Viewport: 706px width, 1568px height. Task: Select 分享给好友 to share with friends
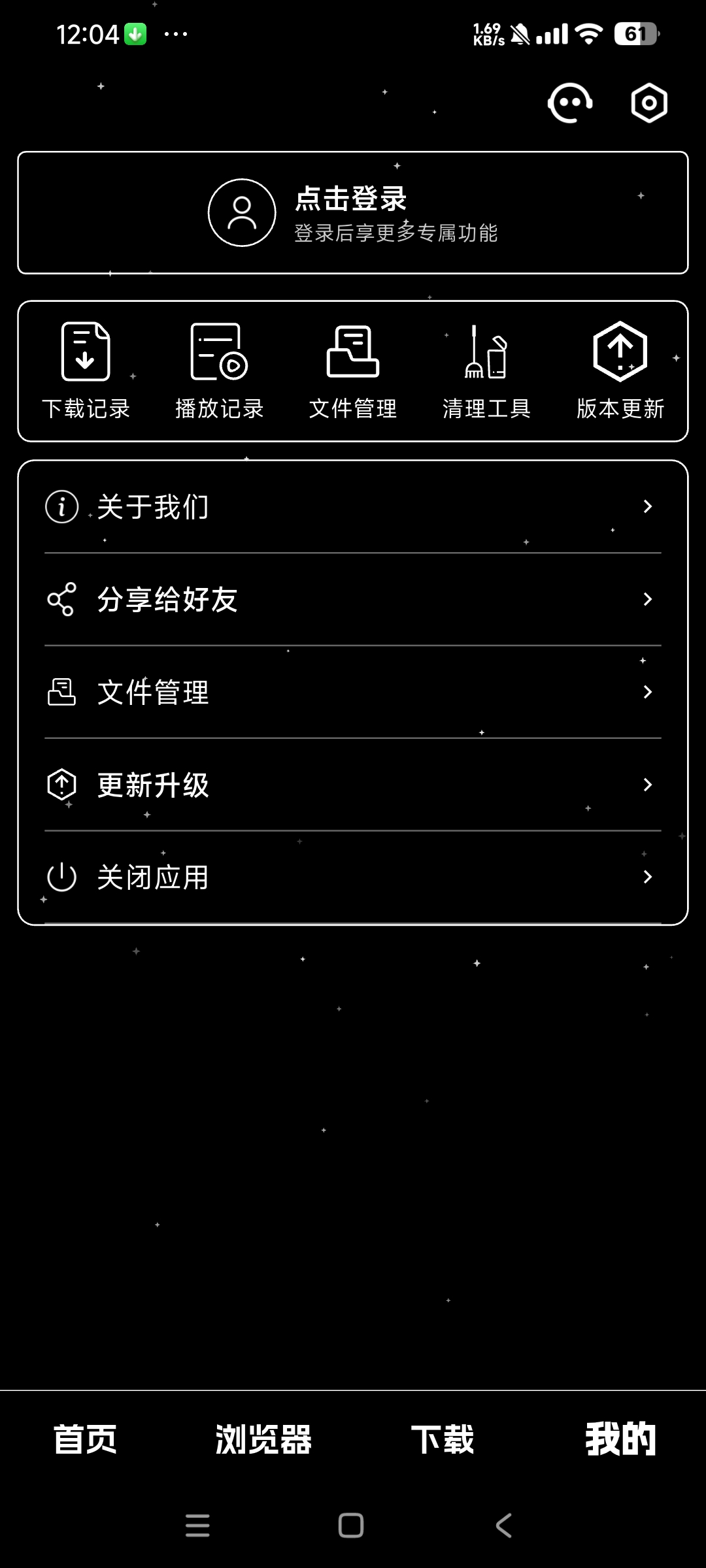click(353, 599)
